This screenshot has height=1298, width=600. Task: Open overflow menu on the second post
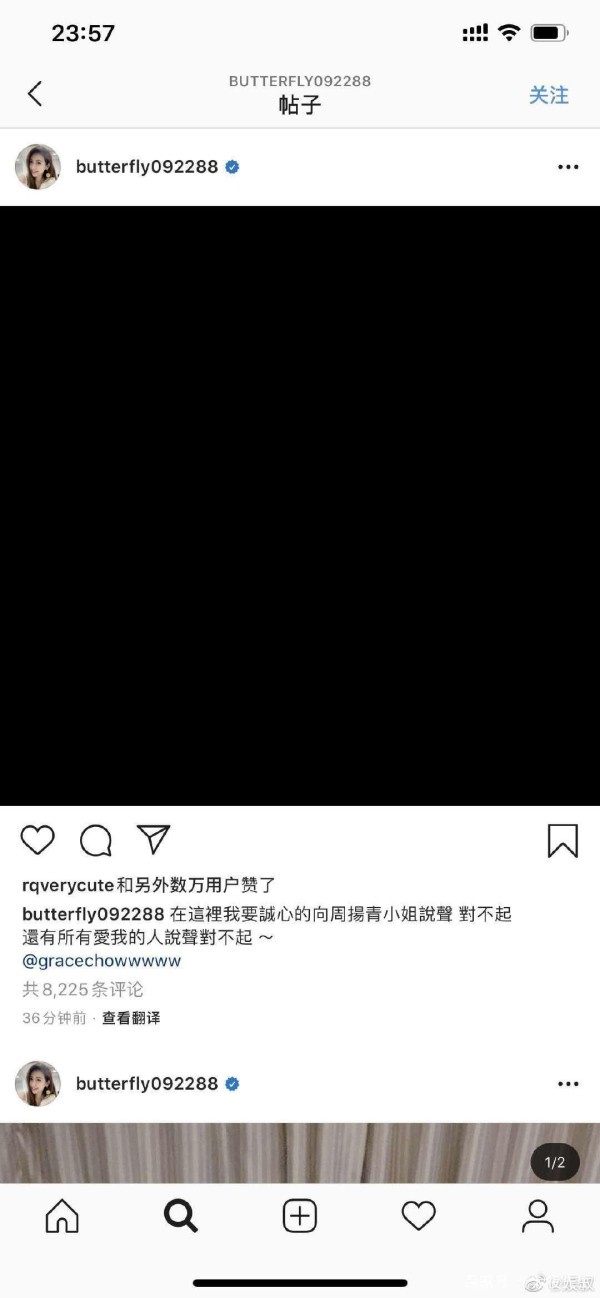[568, 1084]
